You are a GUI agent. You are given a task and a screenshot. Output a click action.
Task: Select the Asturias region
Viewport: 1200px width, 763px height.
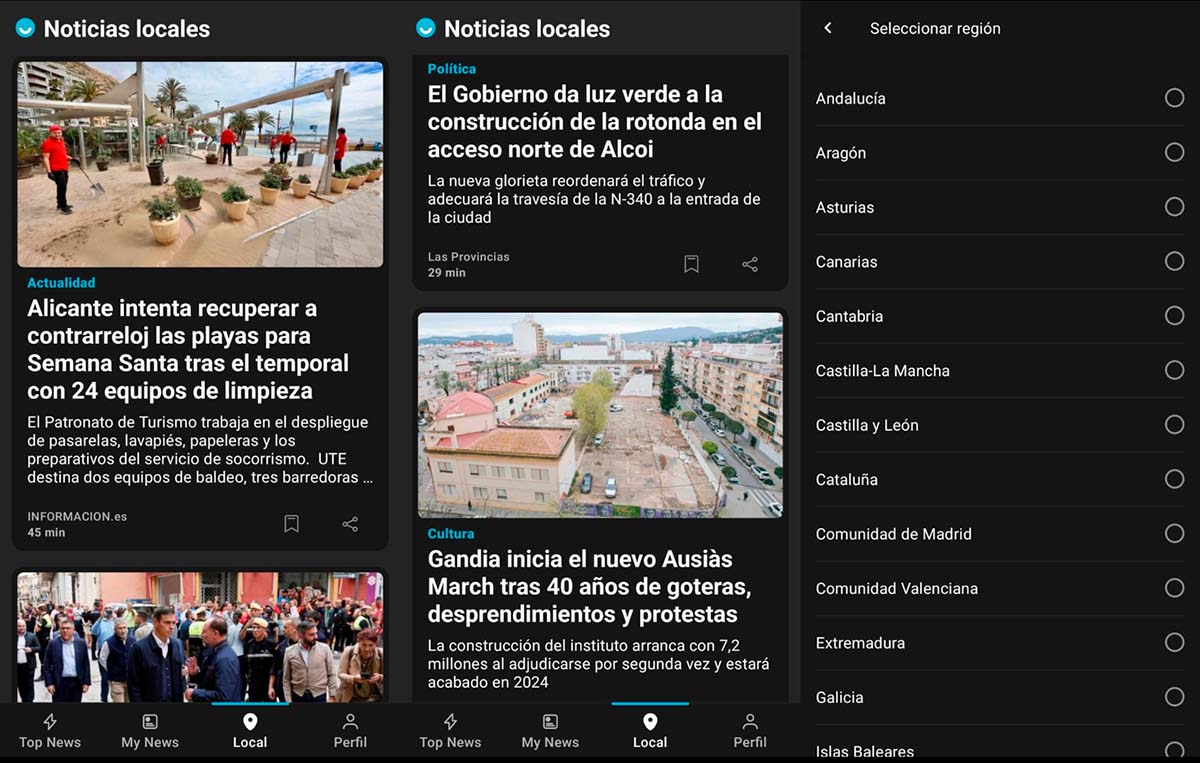(1174, 207)
